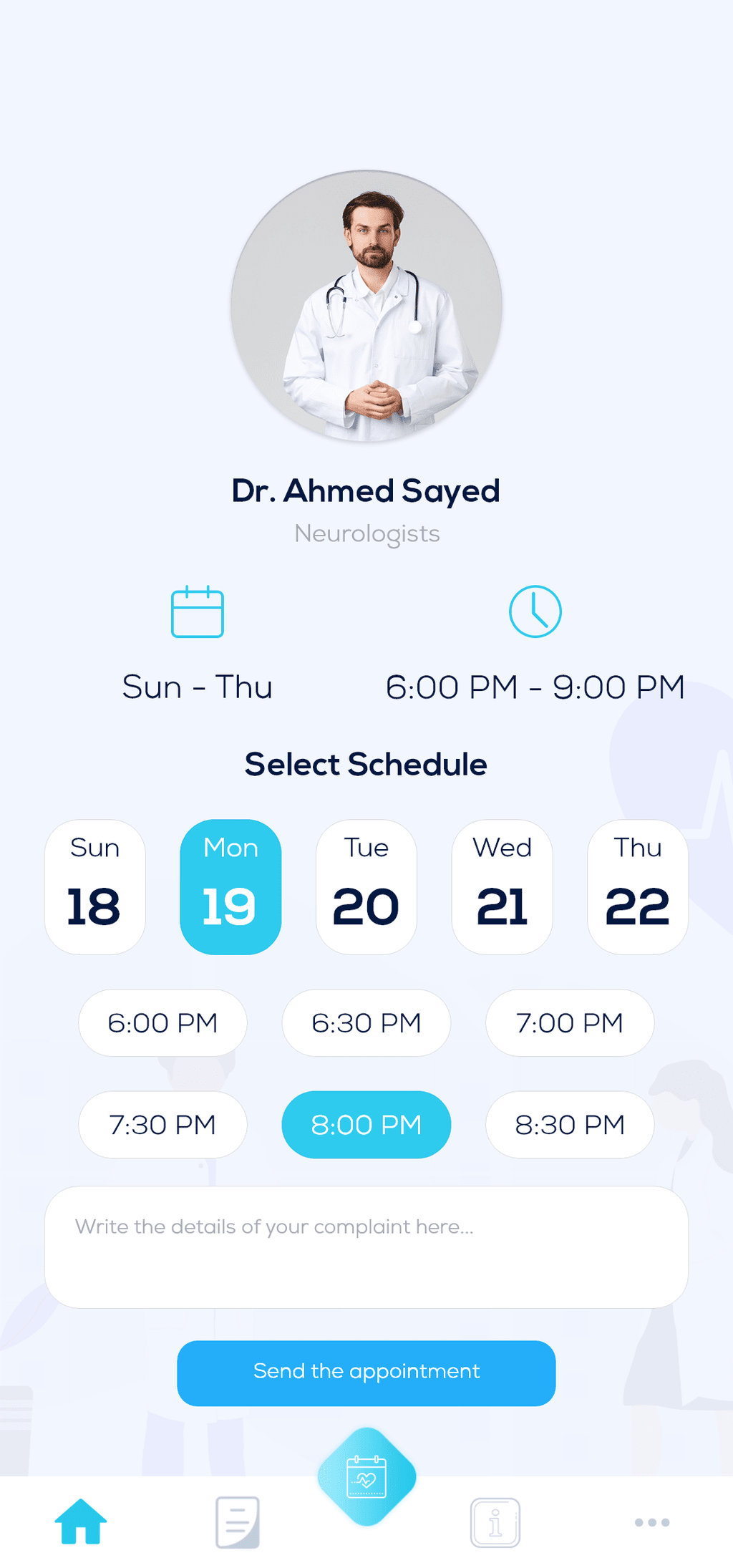This screenshot has height=1568, width=733.
Task: Focus the complaint details text field
Action: pyautogui.click(x=366, y=1247)
